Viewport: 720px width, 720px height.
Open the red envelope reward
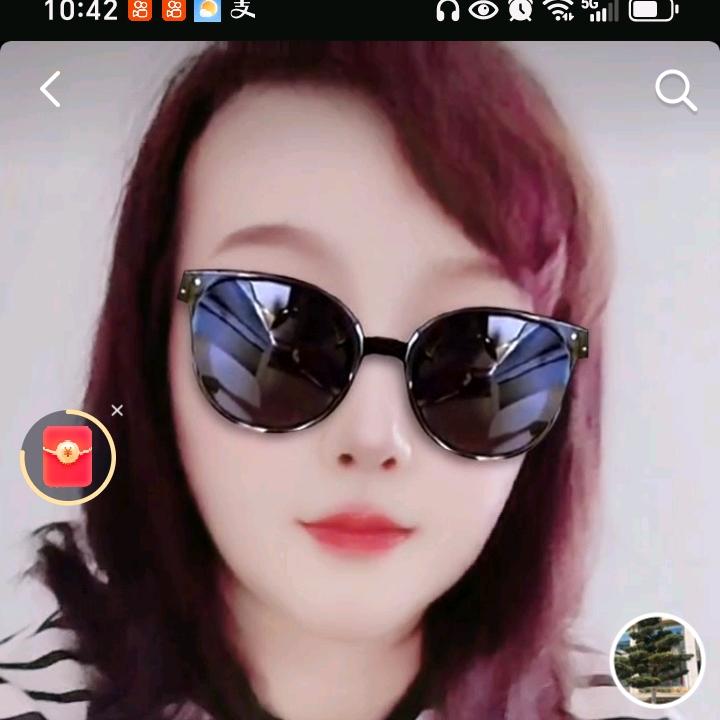tap(68, 458)
